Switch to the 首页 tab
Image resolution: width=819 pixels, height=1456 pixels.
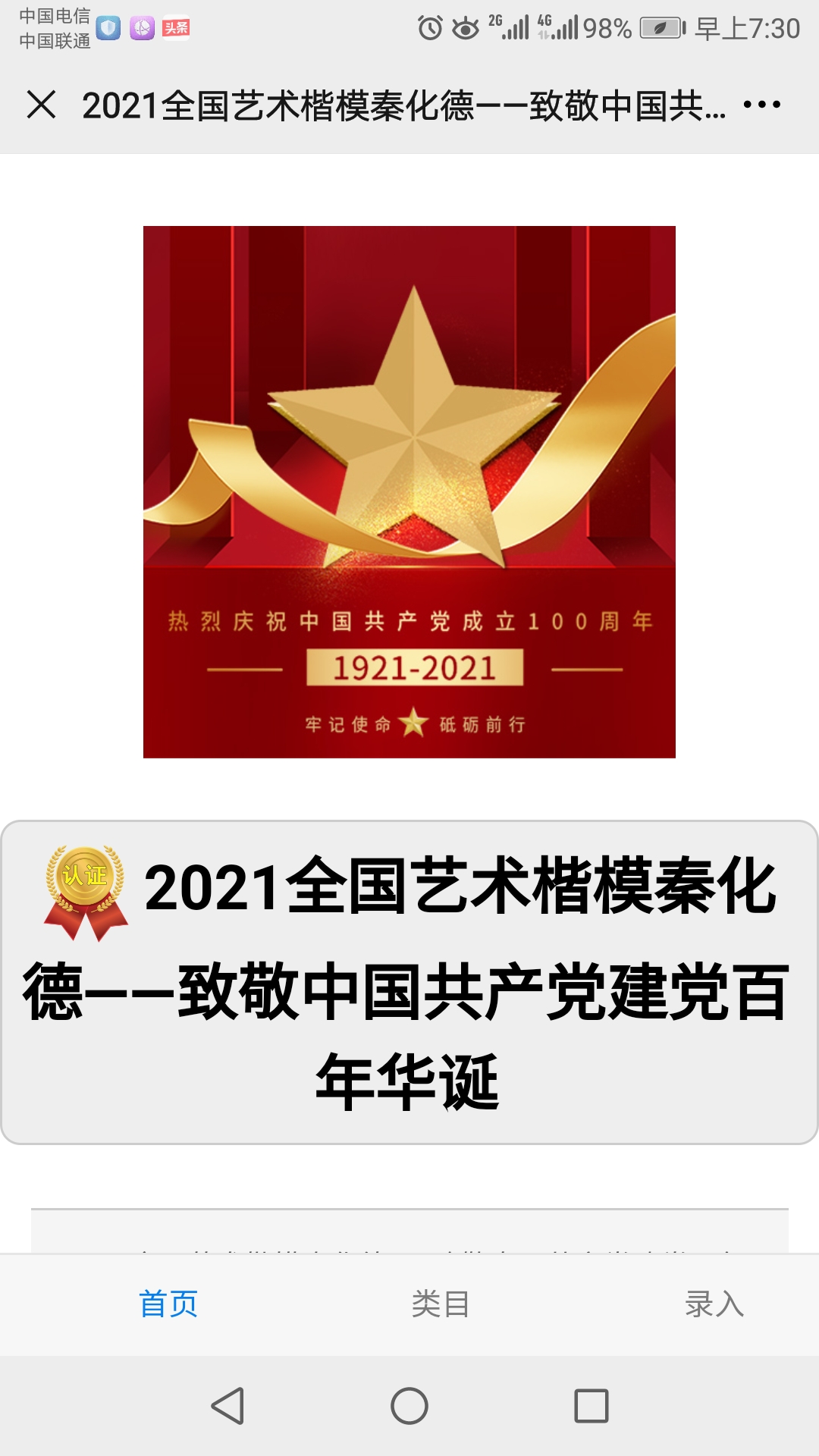tap(168, 1304)
